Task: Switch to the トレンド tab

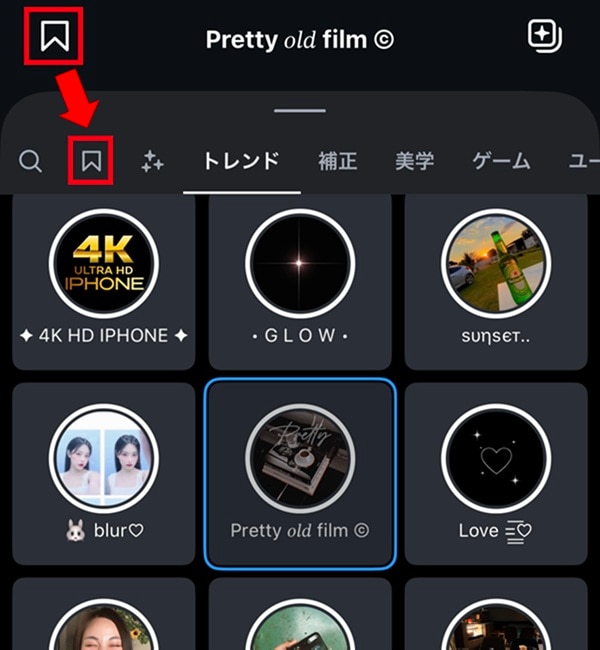Action: pos(241,161)
